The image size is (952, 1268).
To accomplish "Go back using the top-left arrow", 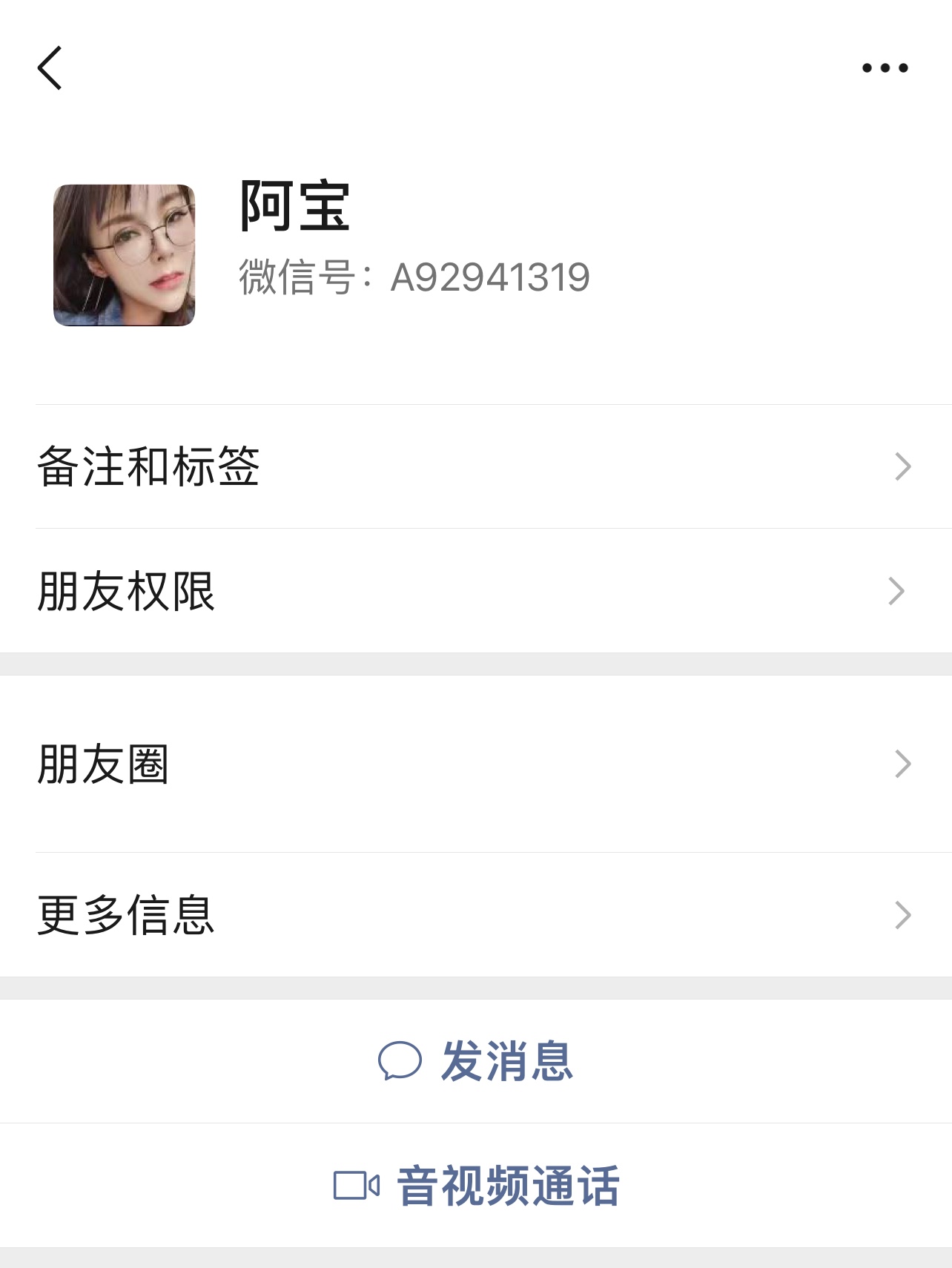I will (x=50, y=68).
